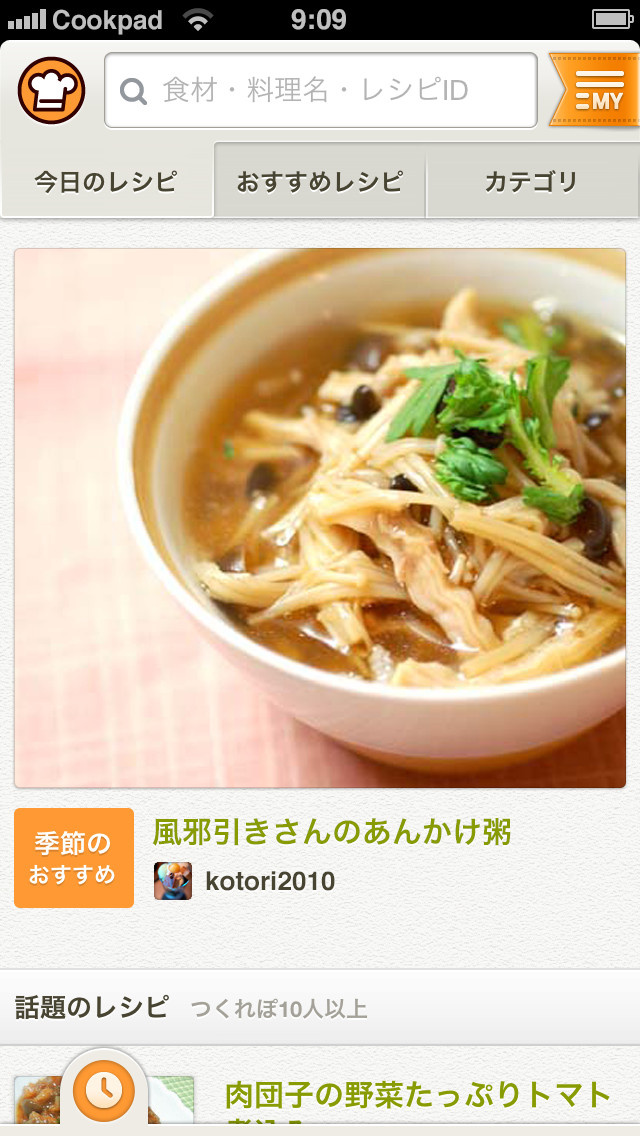
Task: Switch to カテゴリ tab
Action: pyautogui.click(x=531, y=182)
